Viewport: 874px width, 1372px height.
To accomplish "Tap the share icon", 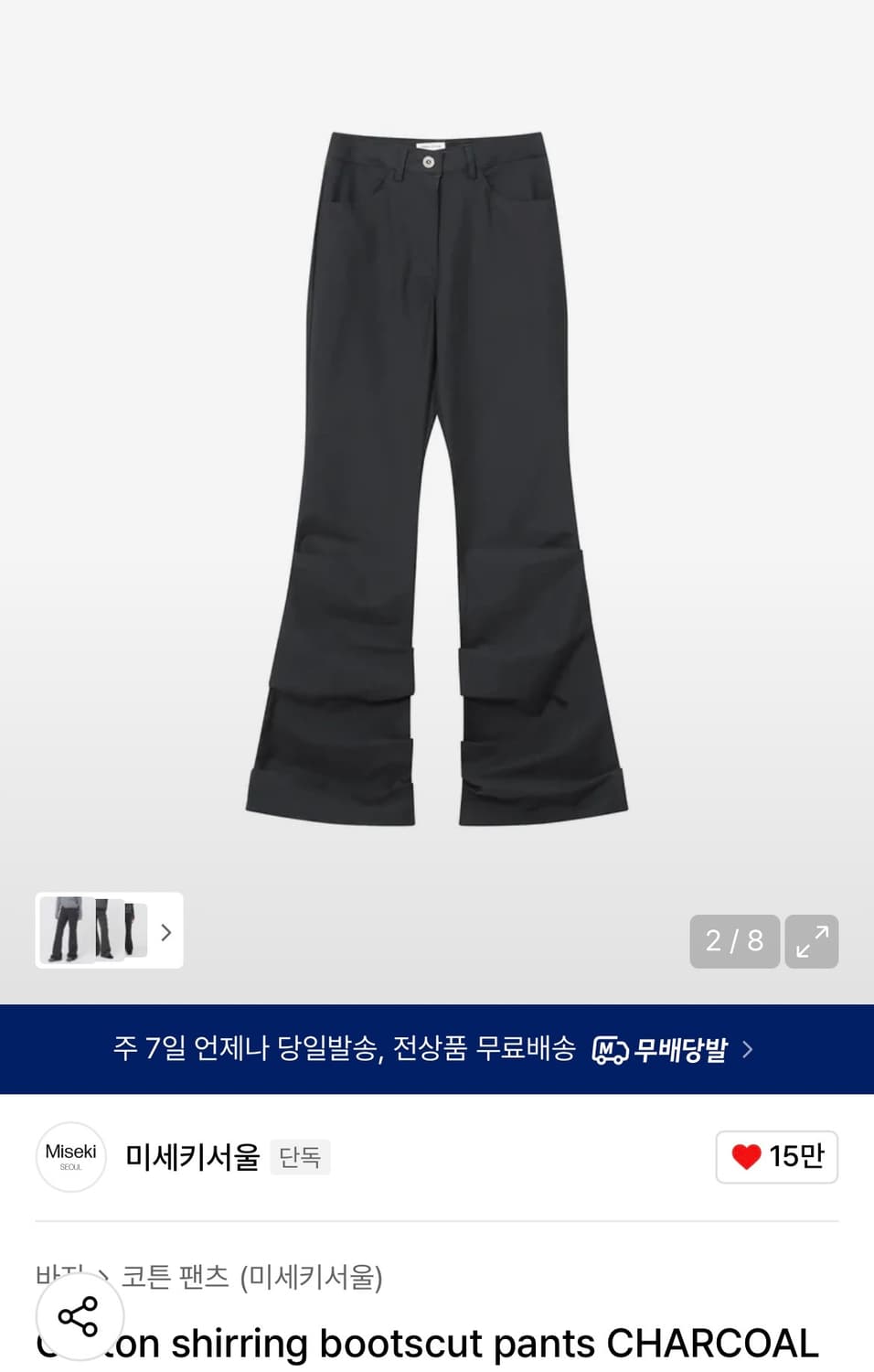I will coord(80,1315).
